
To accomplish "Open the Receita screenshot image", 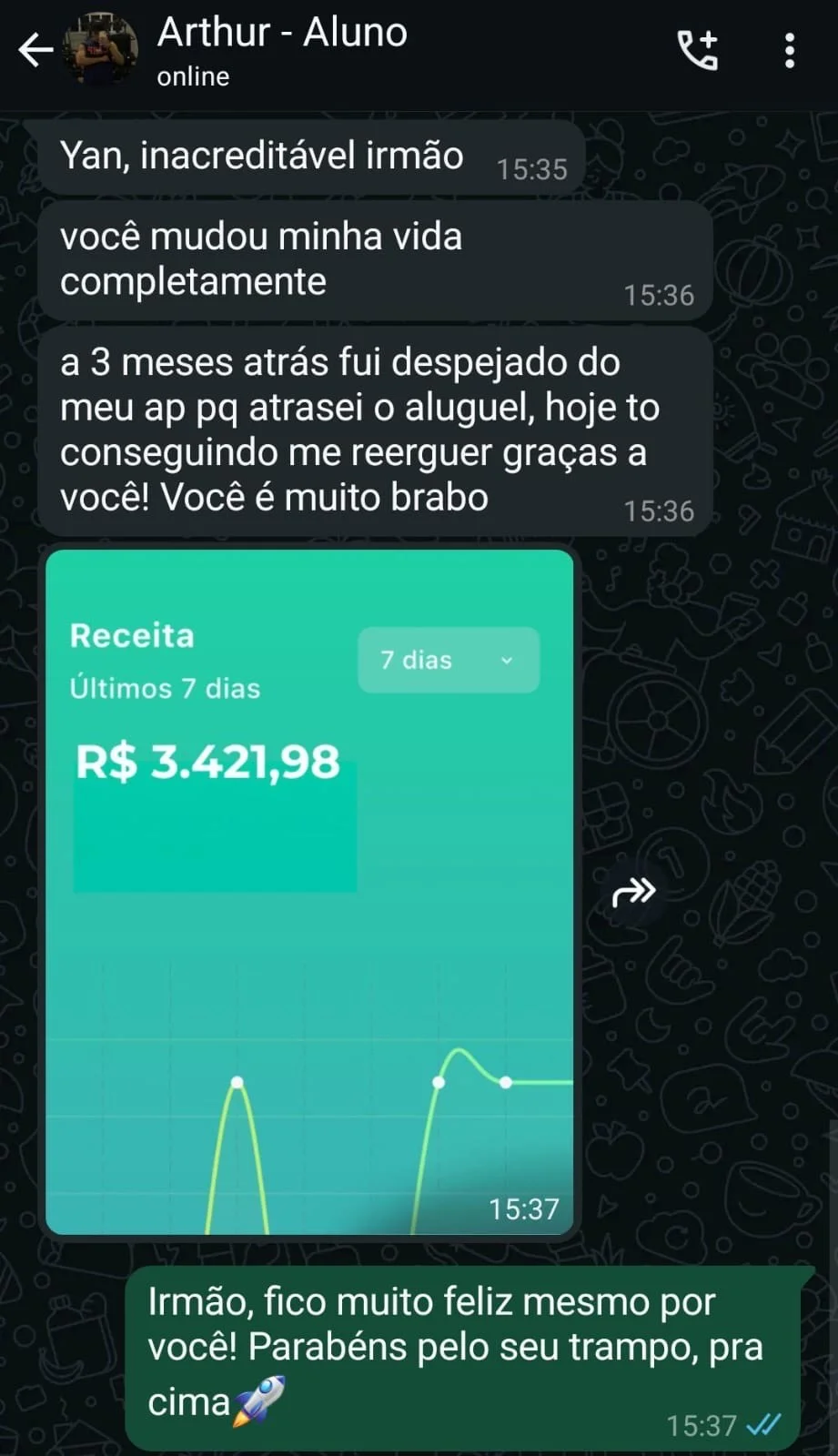I will pyautogui.click(x=309, y=892).
